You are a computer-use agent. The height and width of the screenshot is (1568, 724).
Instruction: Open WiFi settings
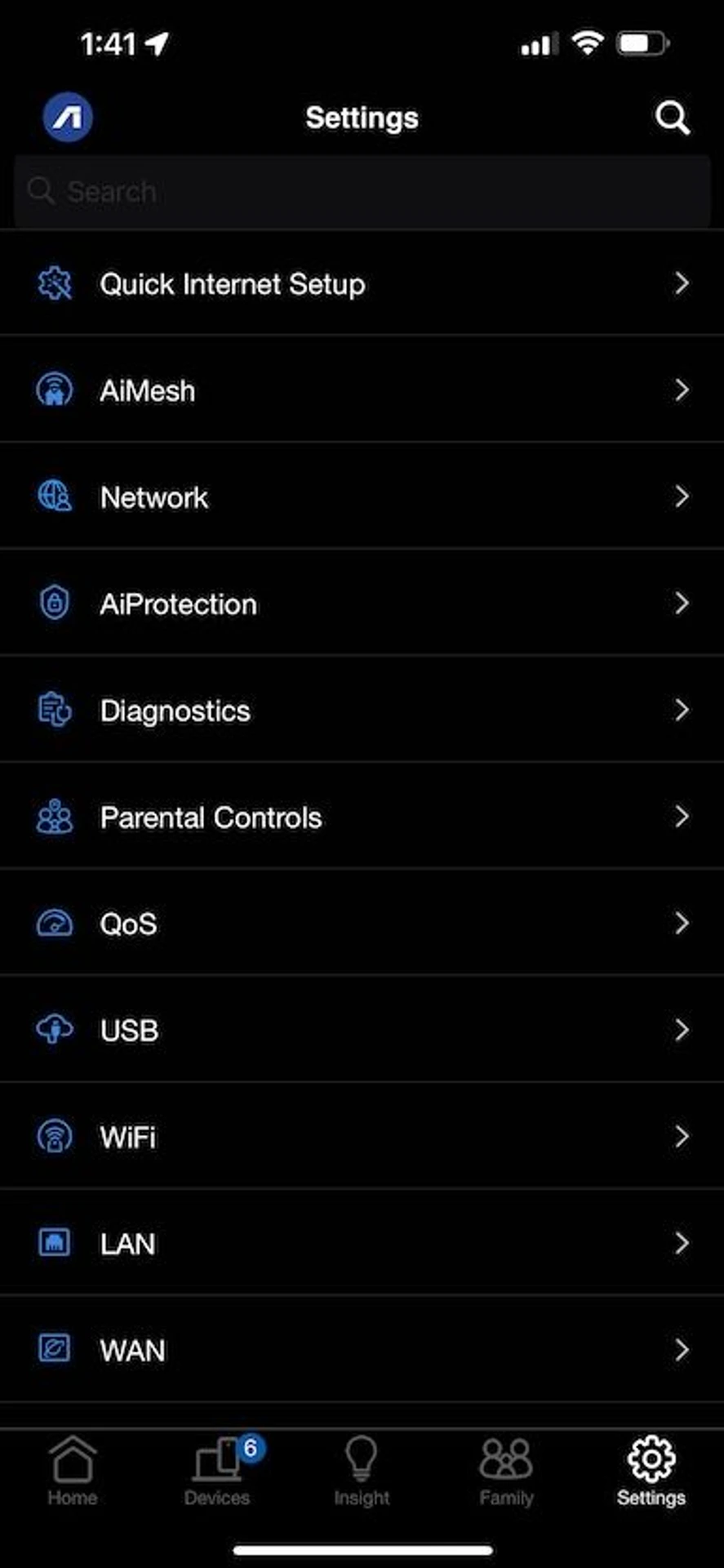point(362,1136)
